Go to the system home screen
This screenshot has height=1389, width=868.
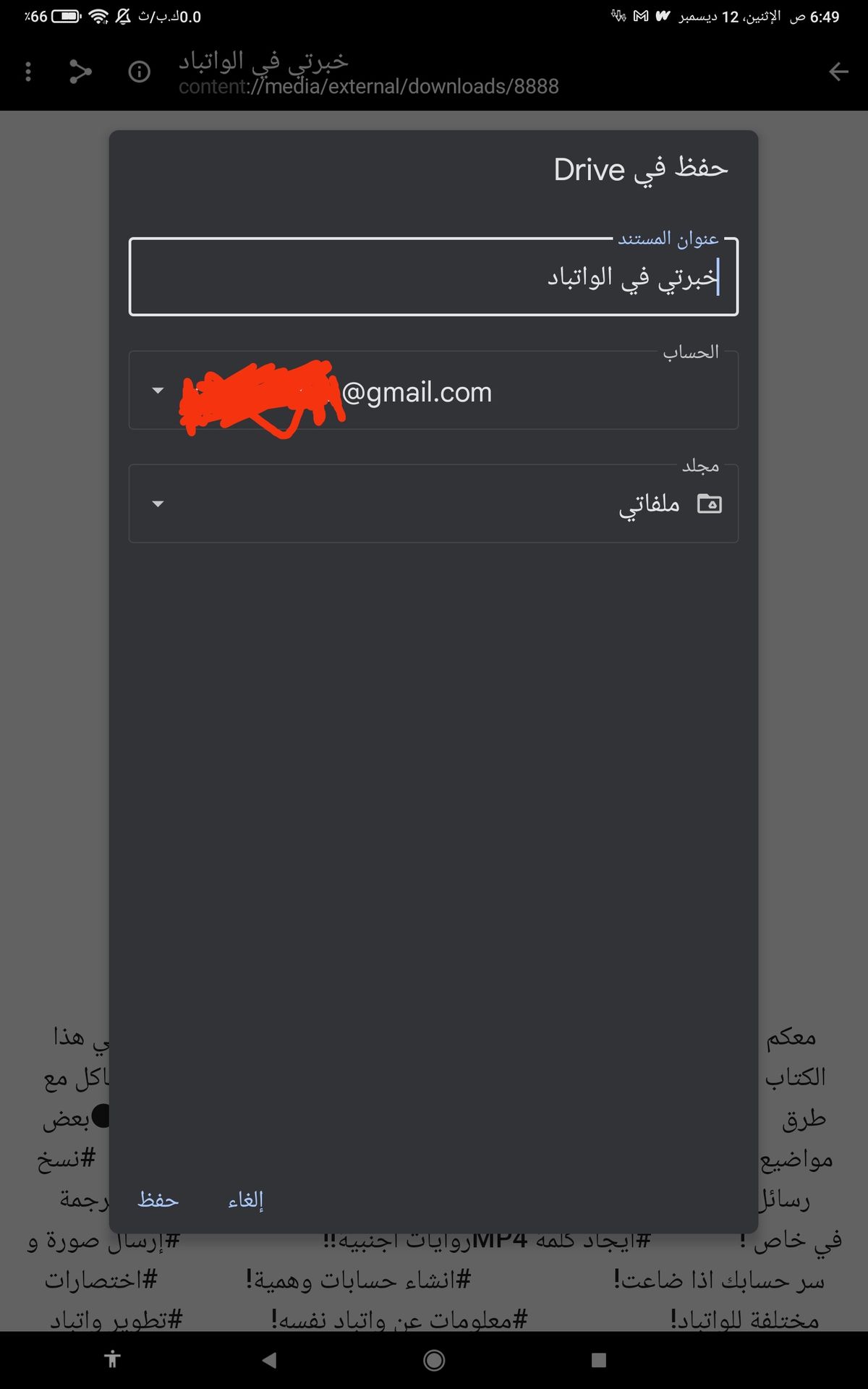click(x=434, y=1360)
